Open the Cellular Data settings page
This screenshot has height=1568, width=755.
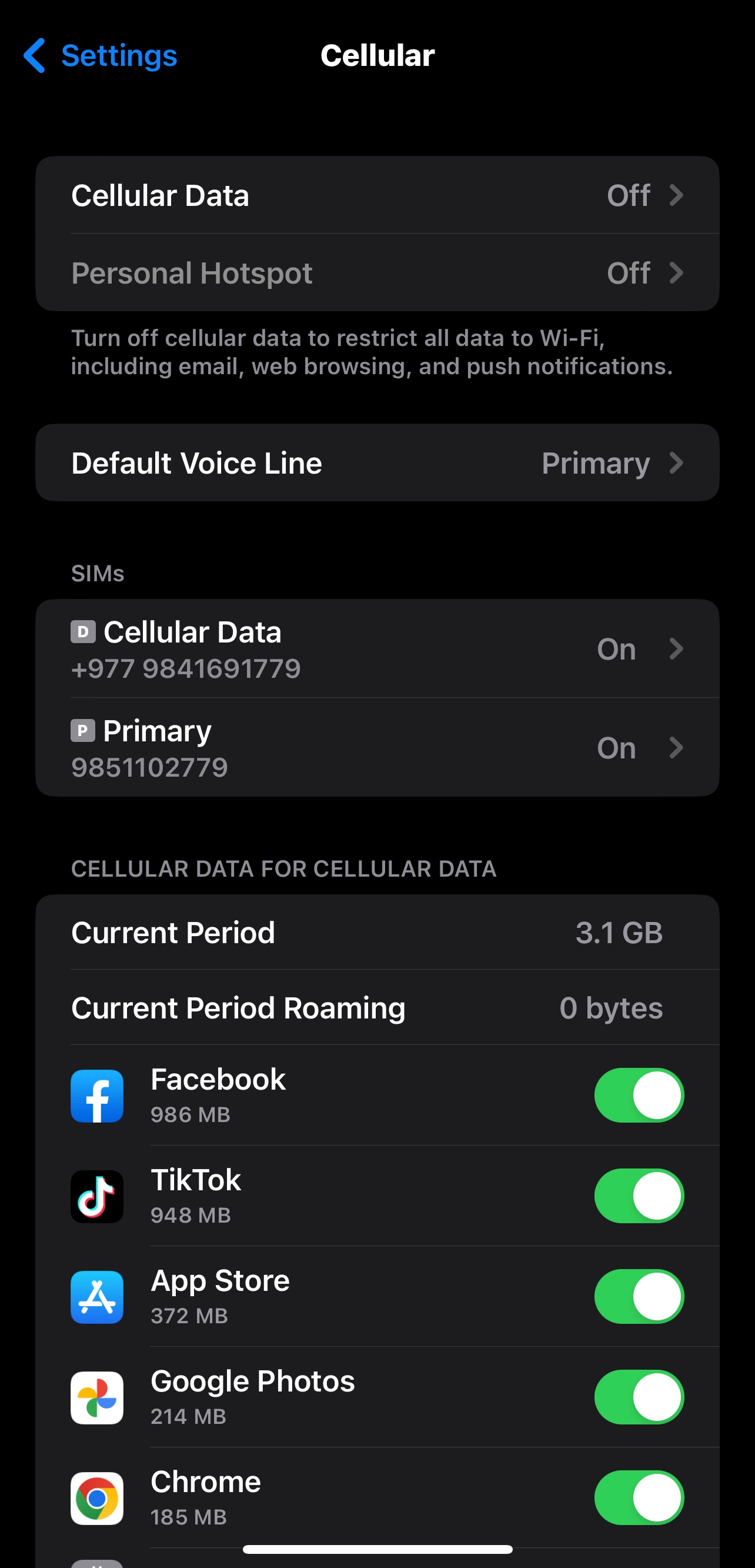[377, 195]
